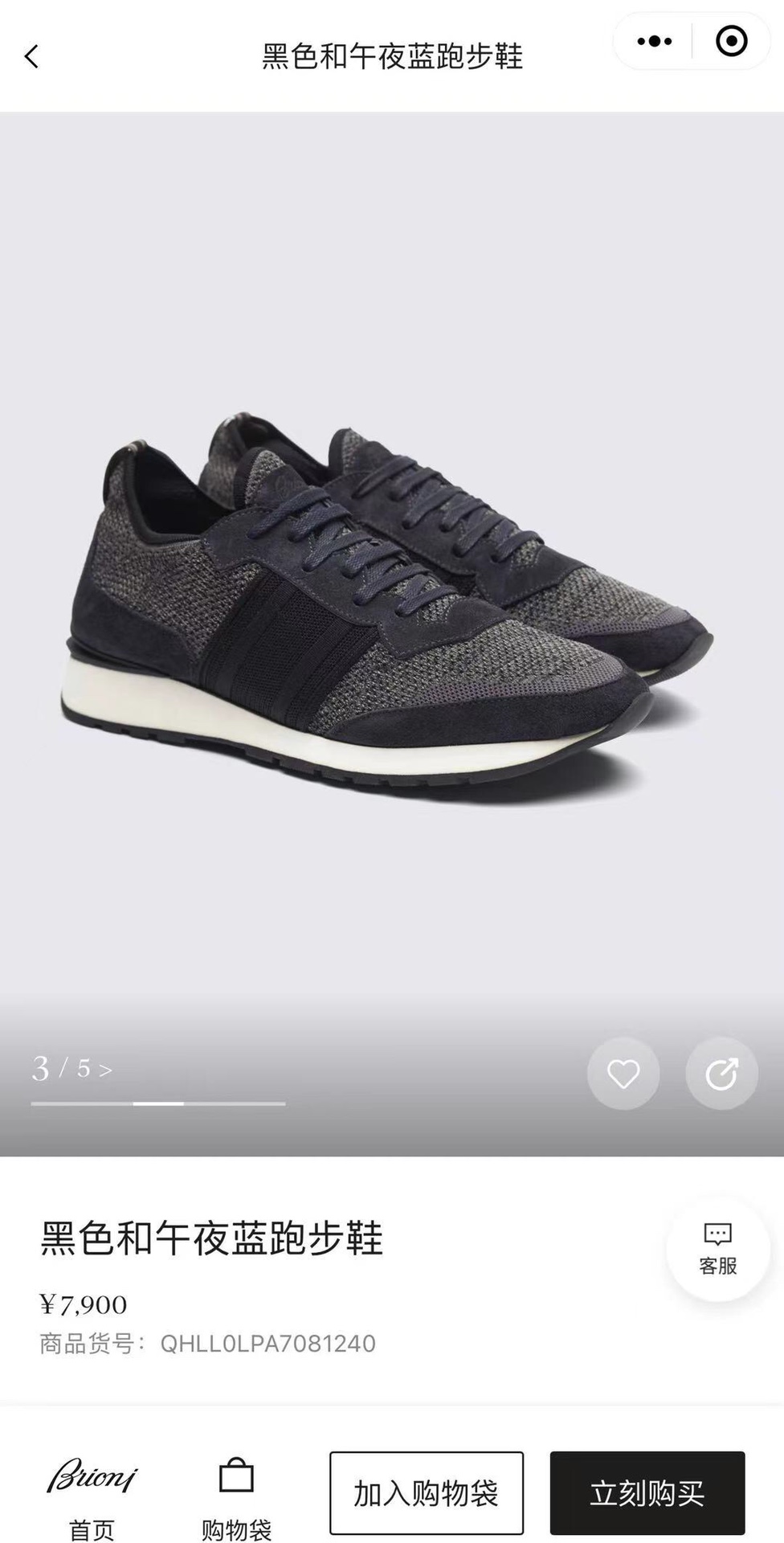Add the shoes to favorites with the heart
This screenshot has width=784, height=1543.
click(623, 1074)
